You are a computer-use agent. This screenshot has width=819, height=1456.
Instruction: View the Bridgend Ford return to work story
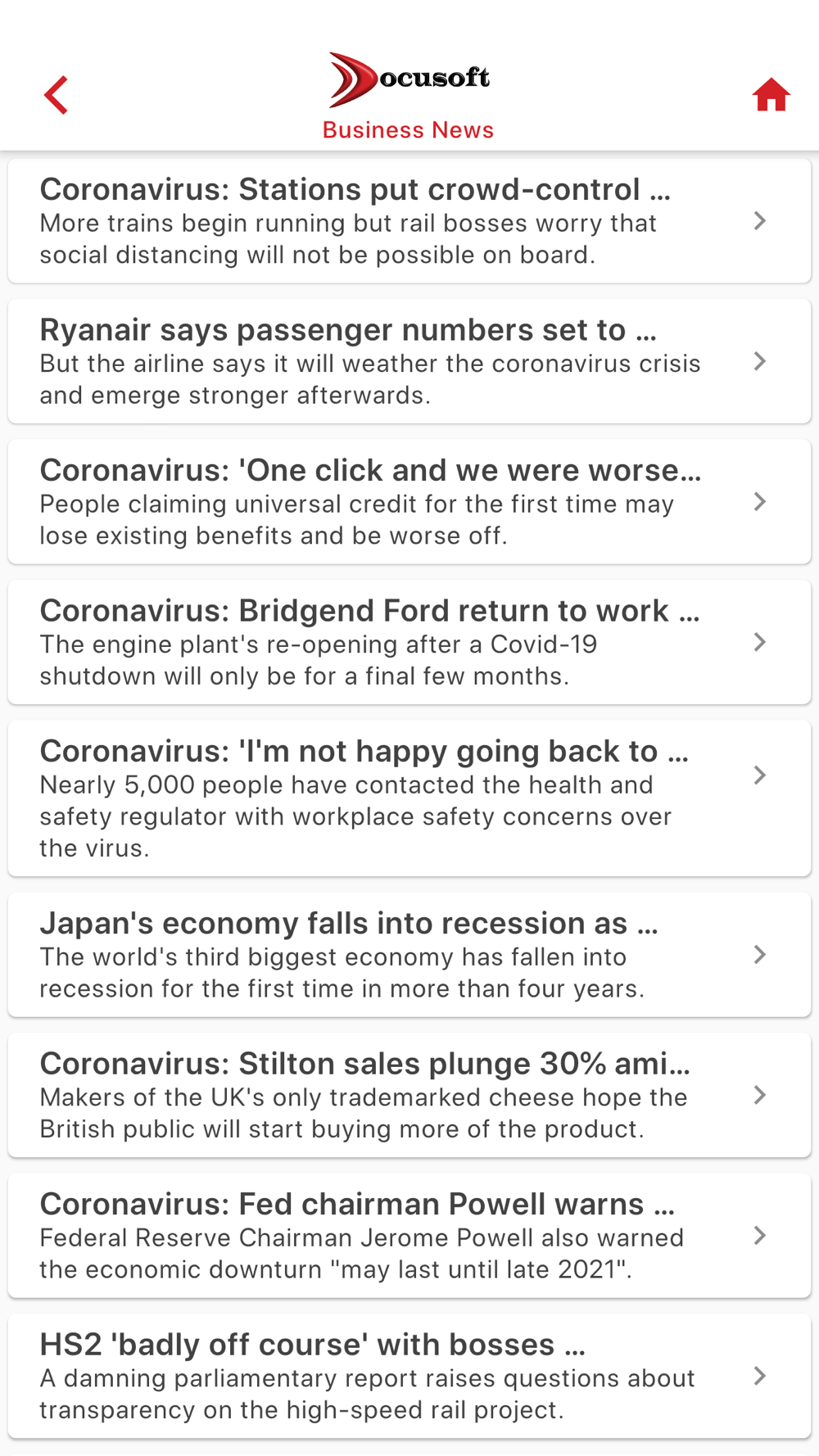[409, 642]
